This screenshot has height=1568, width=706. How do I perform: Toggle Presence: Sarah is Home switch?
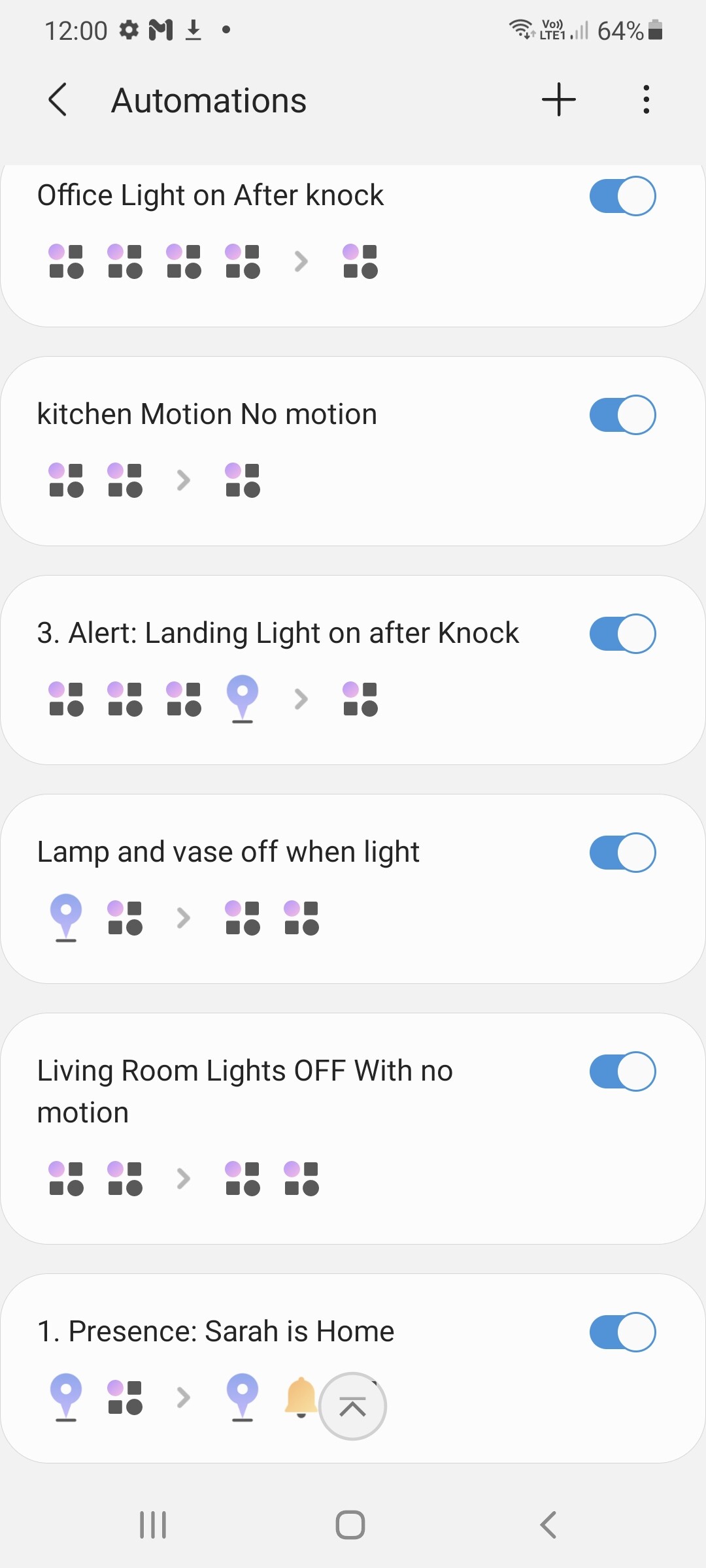[x=622, y=1331]
